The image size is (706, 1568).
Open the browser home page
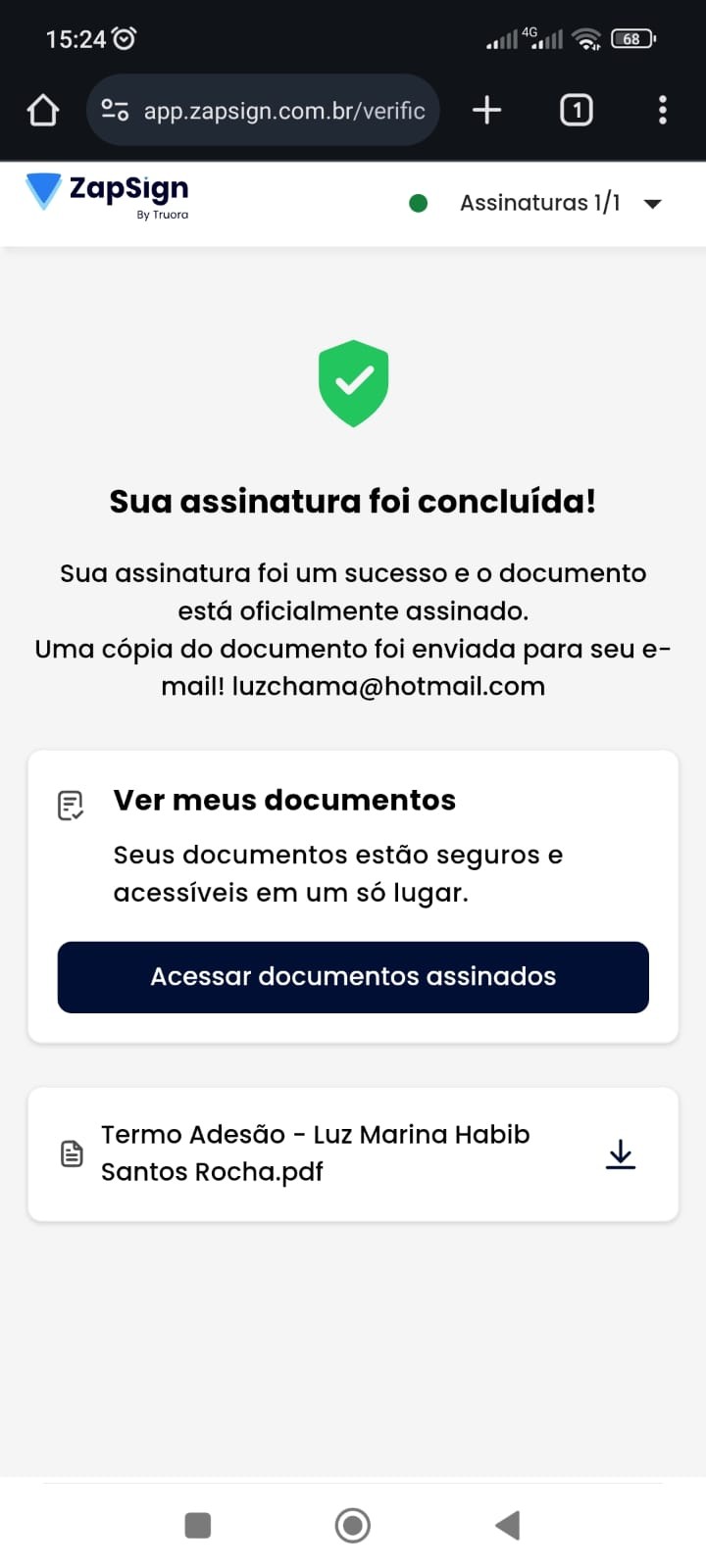(x=43, y=110)
